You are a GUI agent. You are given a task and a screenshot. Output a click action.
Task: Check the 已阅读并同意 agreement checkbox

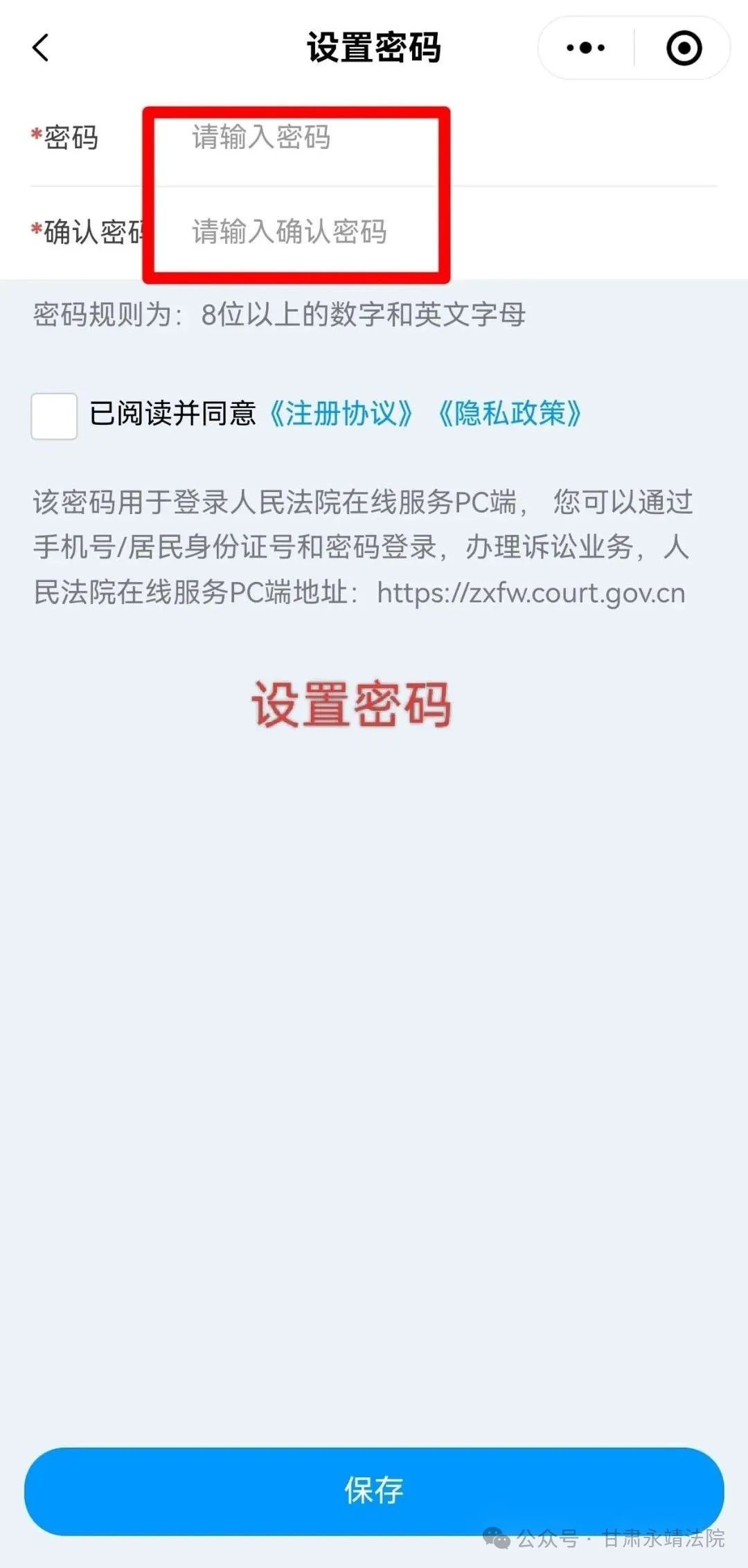(x=54, y=416)
